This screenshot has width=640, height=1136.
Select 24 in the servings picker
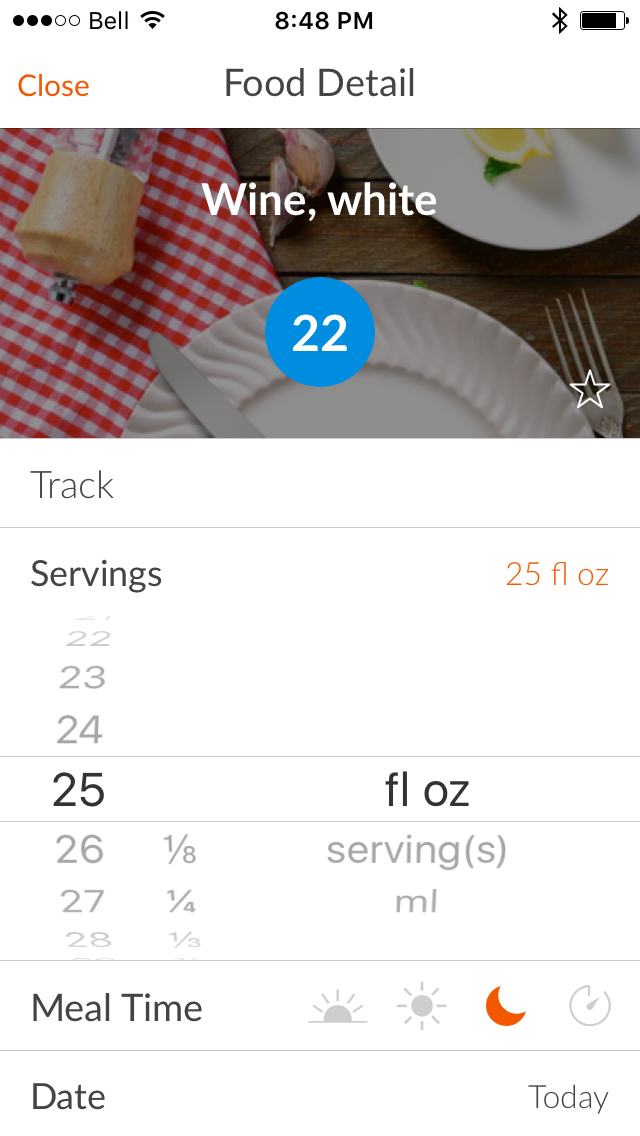[80, 730]
